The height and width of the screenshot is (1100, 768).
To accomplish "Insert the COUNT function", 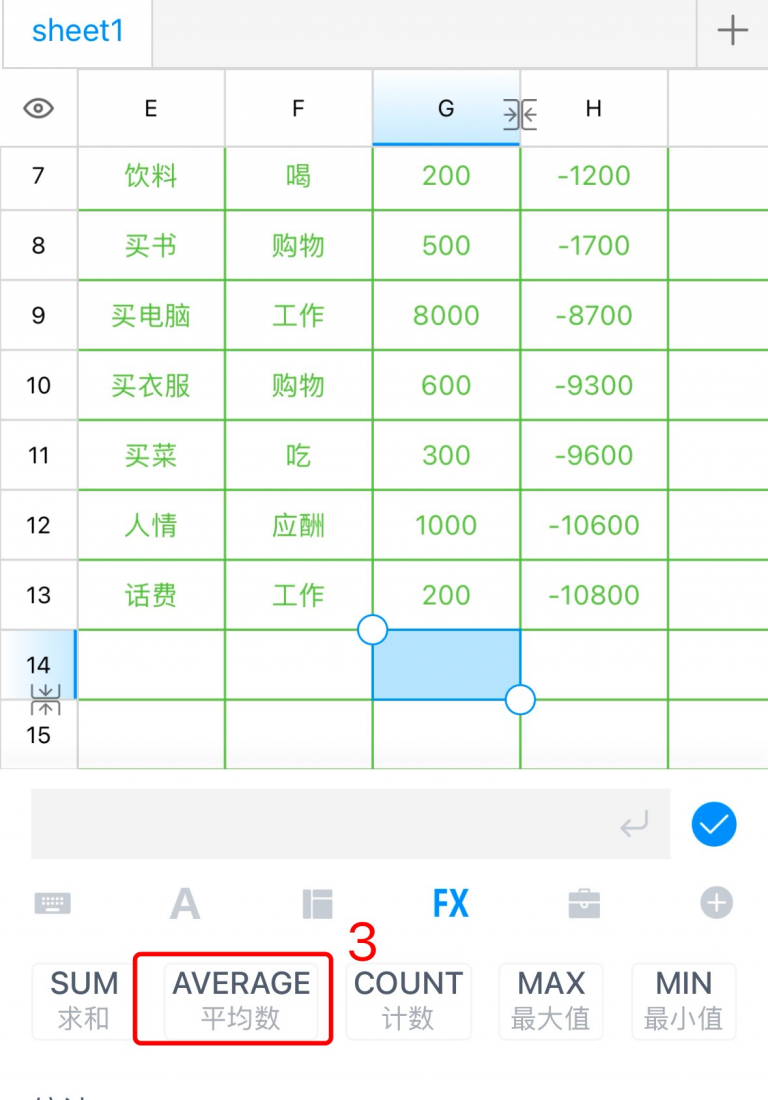I will coord(408,1000).
